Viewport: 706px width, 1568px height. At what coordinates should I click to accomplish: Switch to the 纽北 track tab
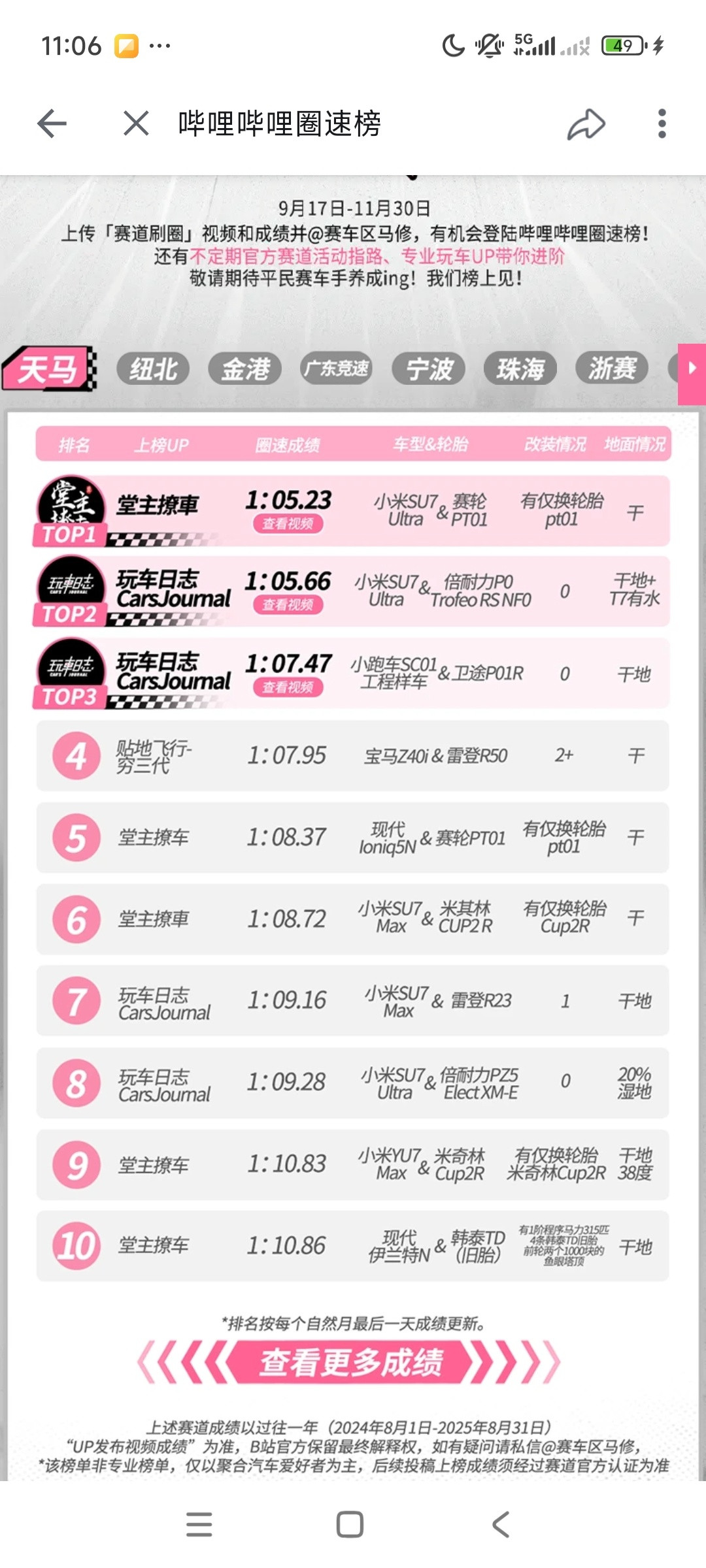(x=153, y=369)
